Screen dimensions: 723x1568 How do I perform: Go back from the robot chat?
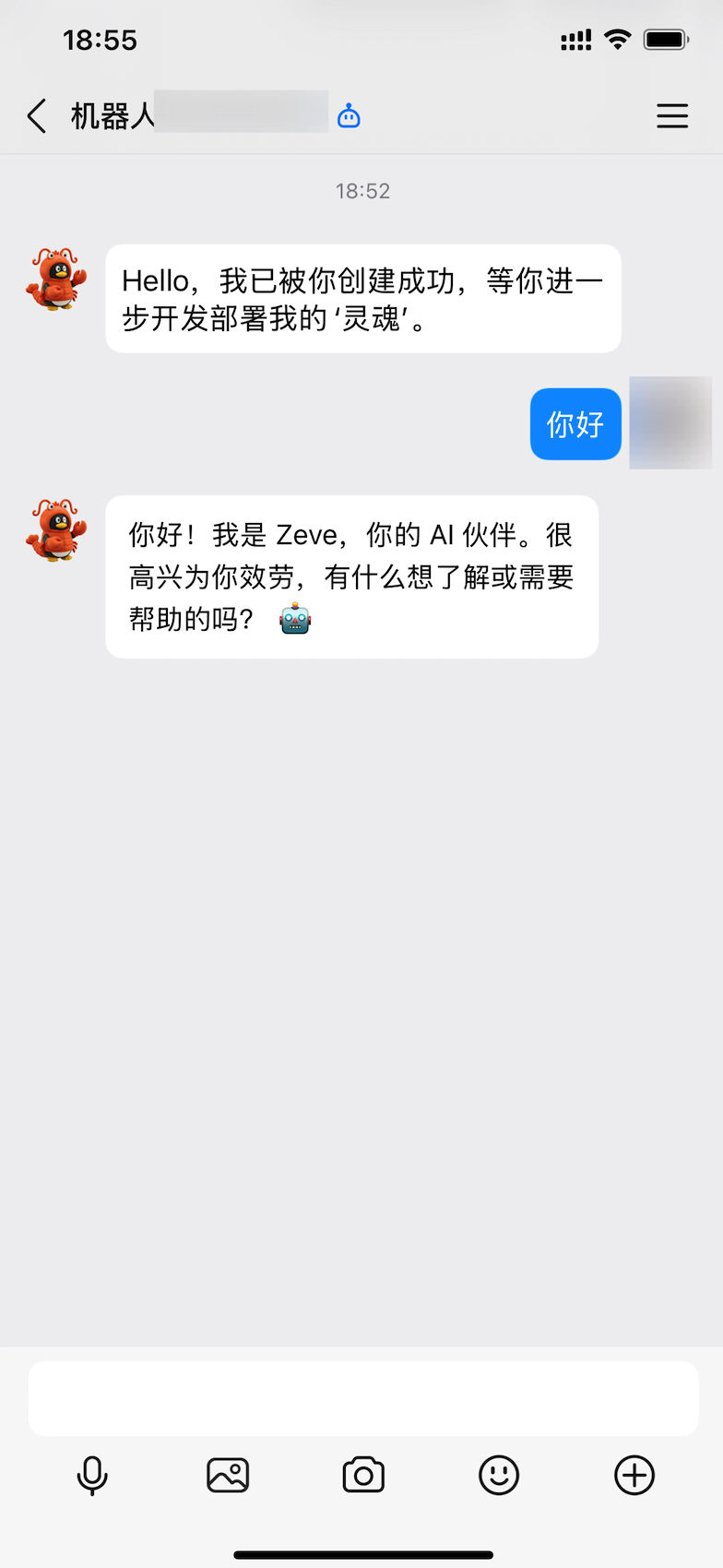point(37,117)
